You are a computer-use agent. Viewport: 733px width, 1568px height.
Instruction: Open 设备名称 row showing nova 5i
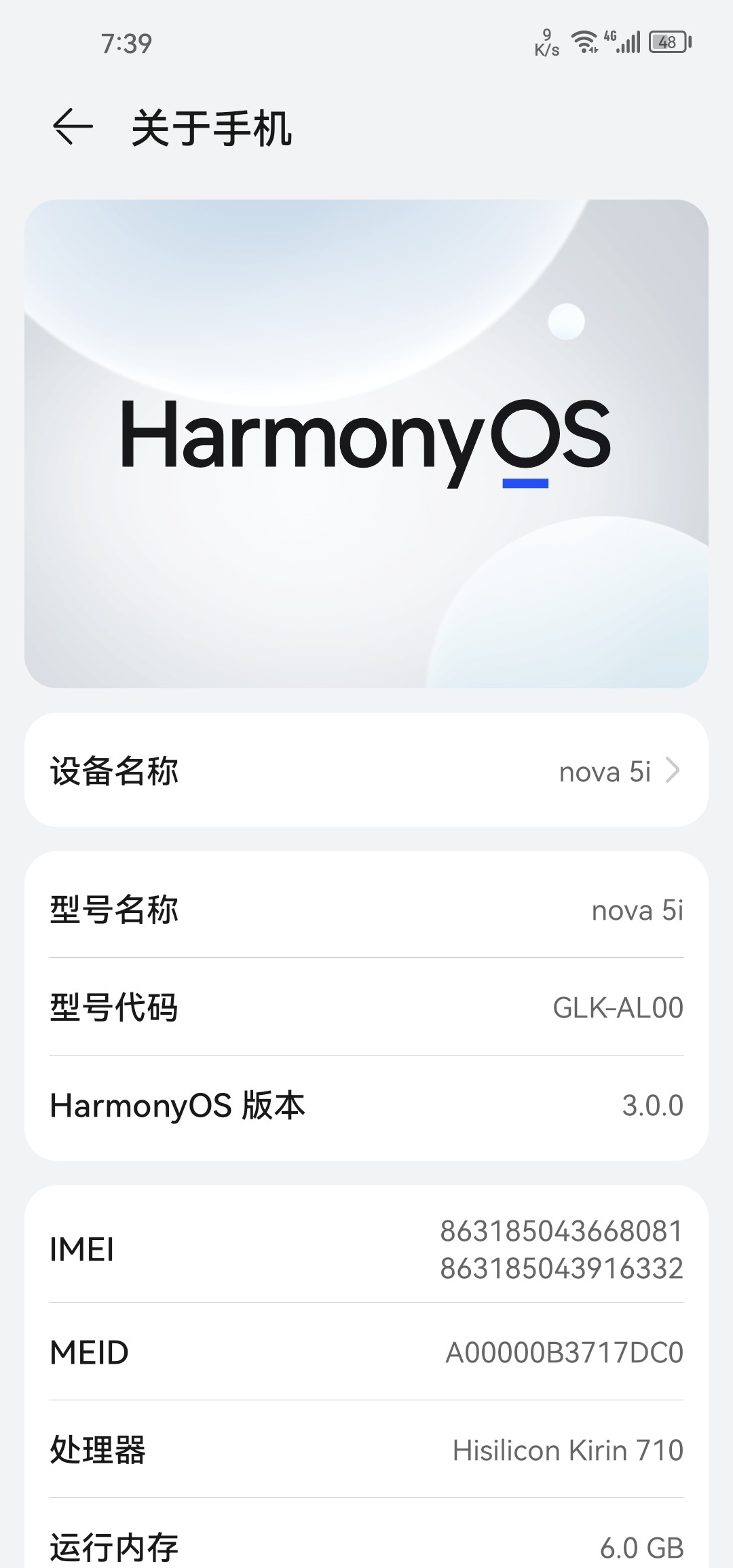[x=366, y=770]
